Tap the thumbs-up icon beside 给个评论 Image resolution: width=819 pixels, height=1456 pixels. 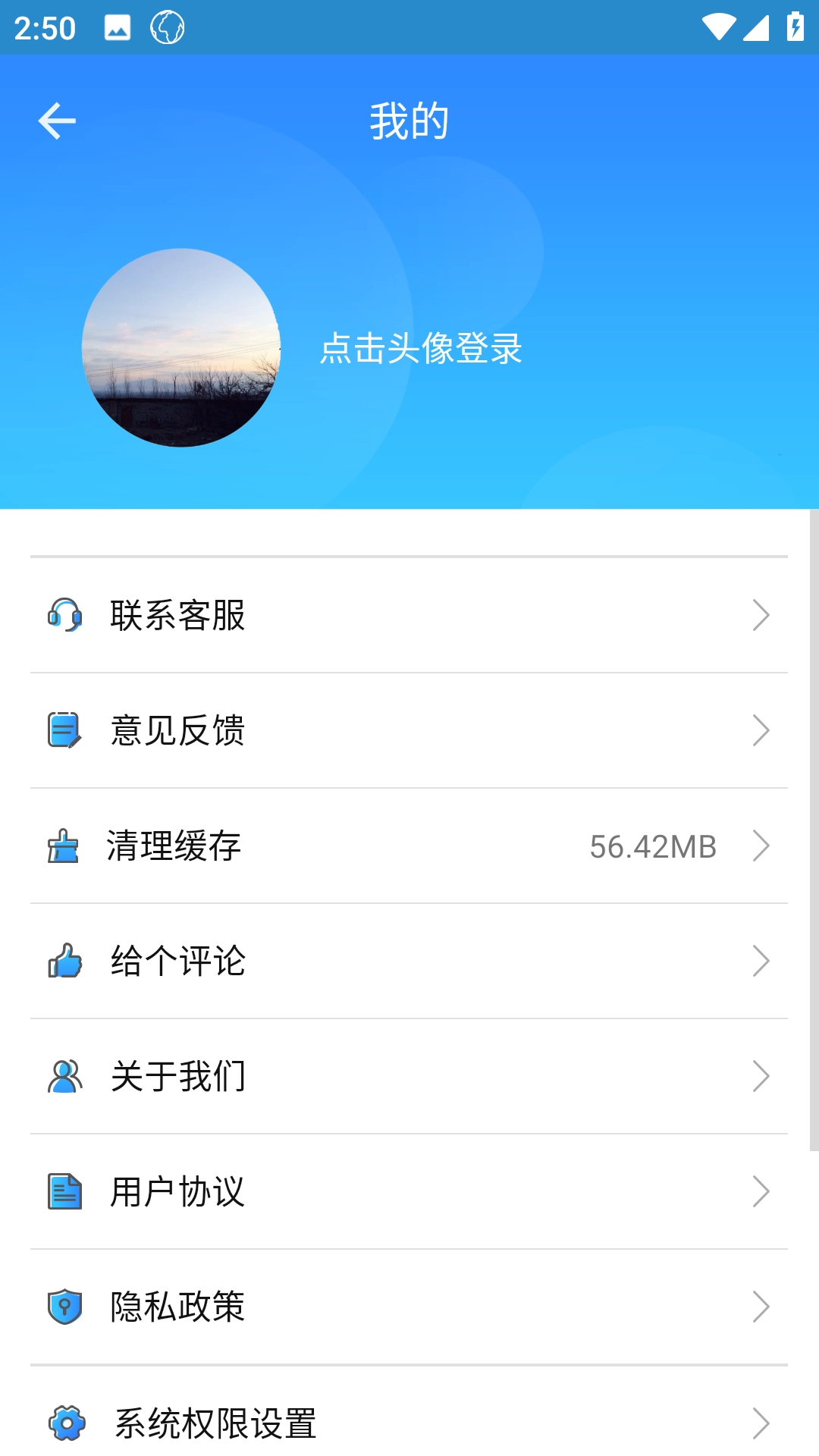pos(64,960)
